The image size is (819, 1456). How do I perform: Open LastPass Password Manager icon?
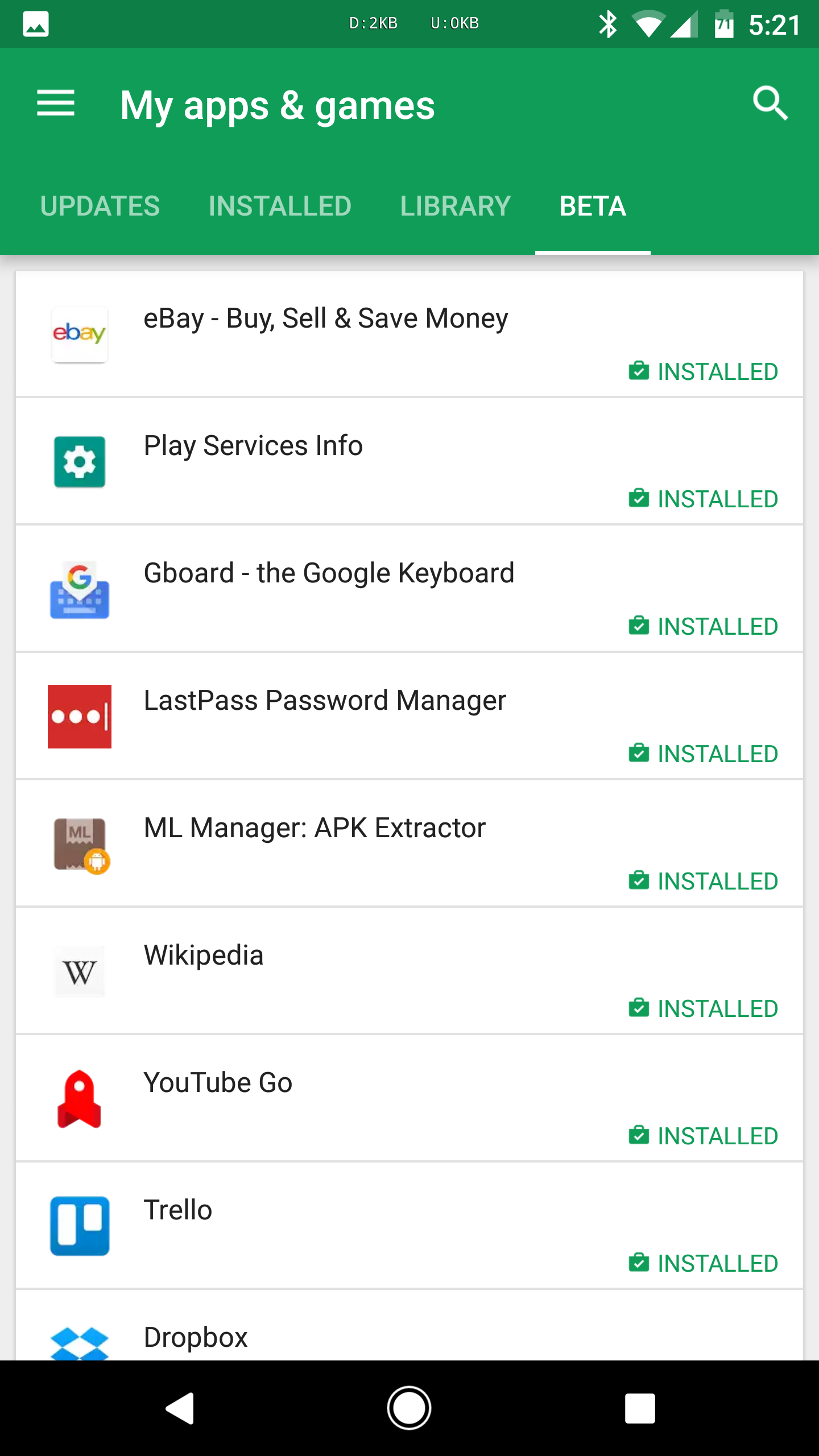(80, 717)
